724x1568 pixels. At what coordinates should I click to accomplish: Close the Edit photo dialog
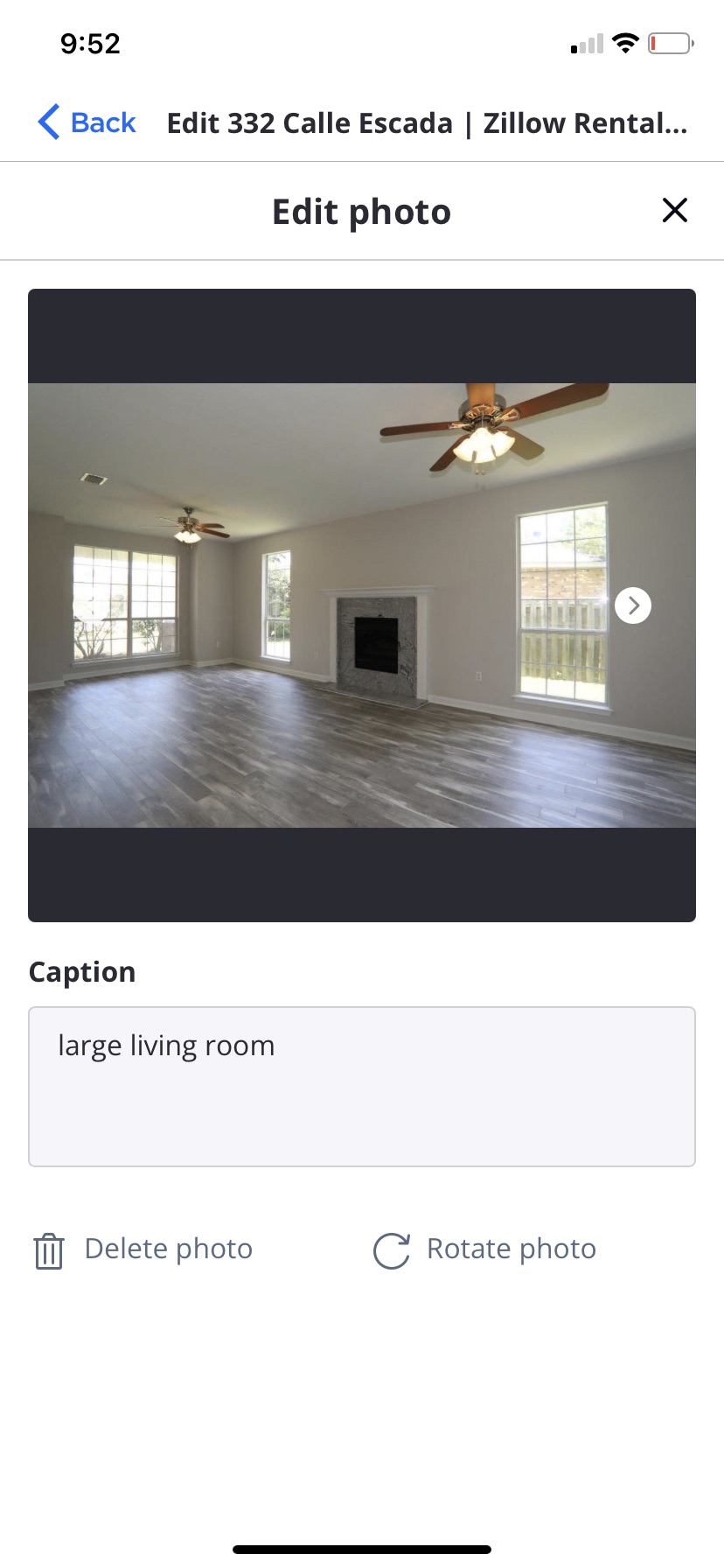coord(675,210)
